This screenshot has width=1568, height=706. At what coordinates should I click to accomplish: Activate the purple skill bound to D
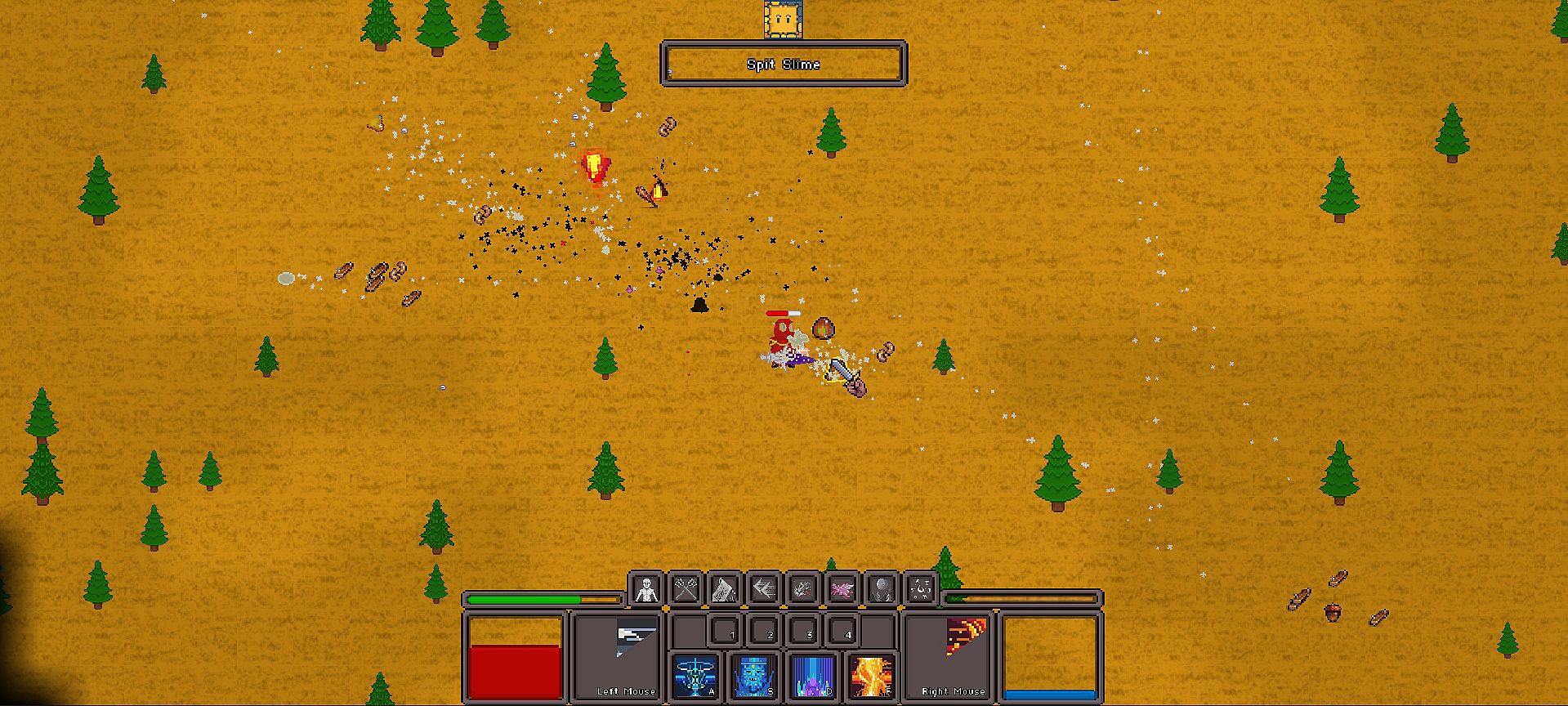click(x=812, y=677)
